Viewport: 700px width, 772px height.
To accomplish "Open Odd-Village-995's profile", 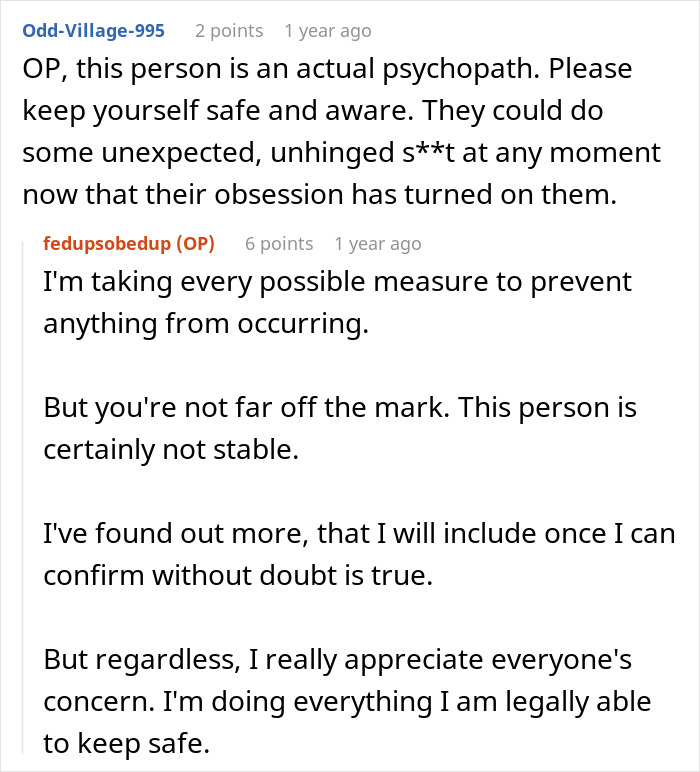I will click(93, 31).
